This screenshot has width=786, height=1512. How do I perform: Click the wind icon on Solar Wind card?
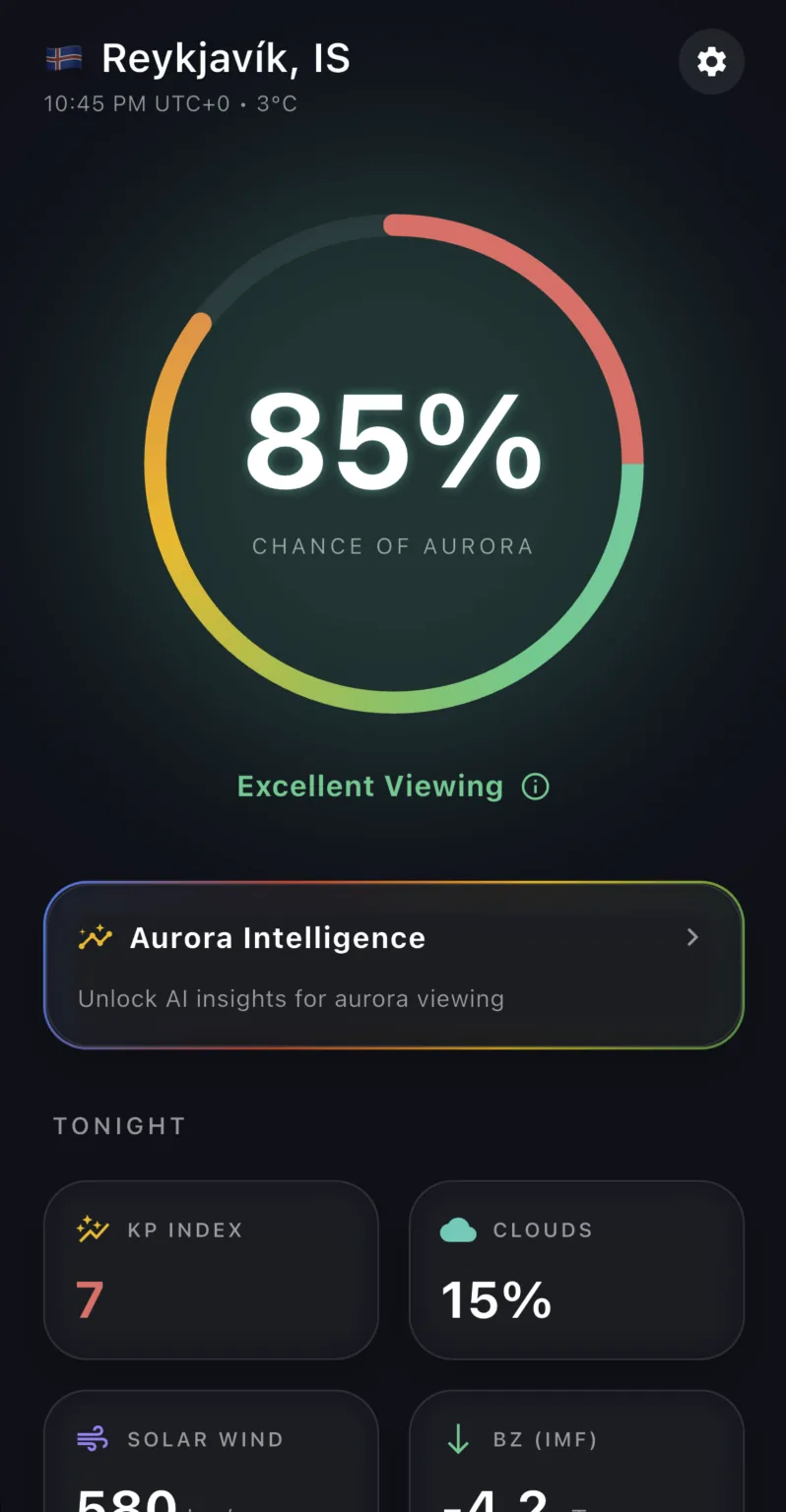click(91, 1439)
